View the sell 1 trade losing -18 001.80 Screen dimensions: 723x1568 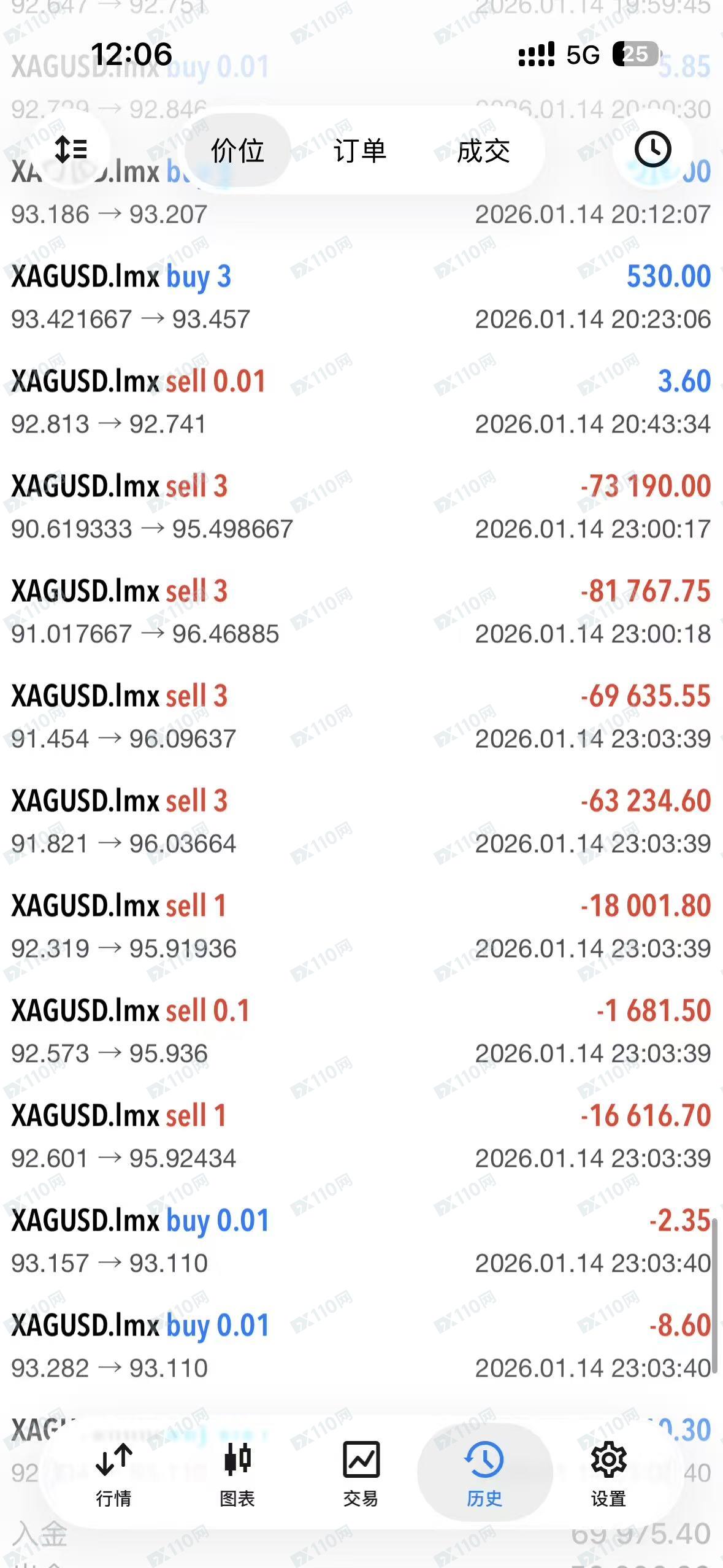pyautogui.click(x=361, y=927)
